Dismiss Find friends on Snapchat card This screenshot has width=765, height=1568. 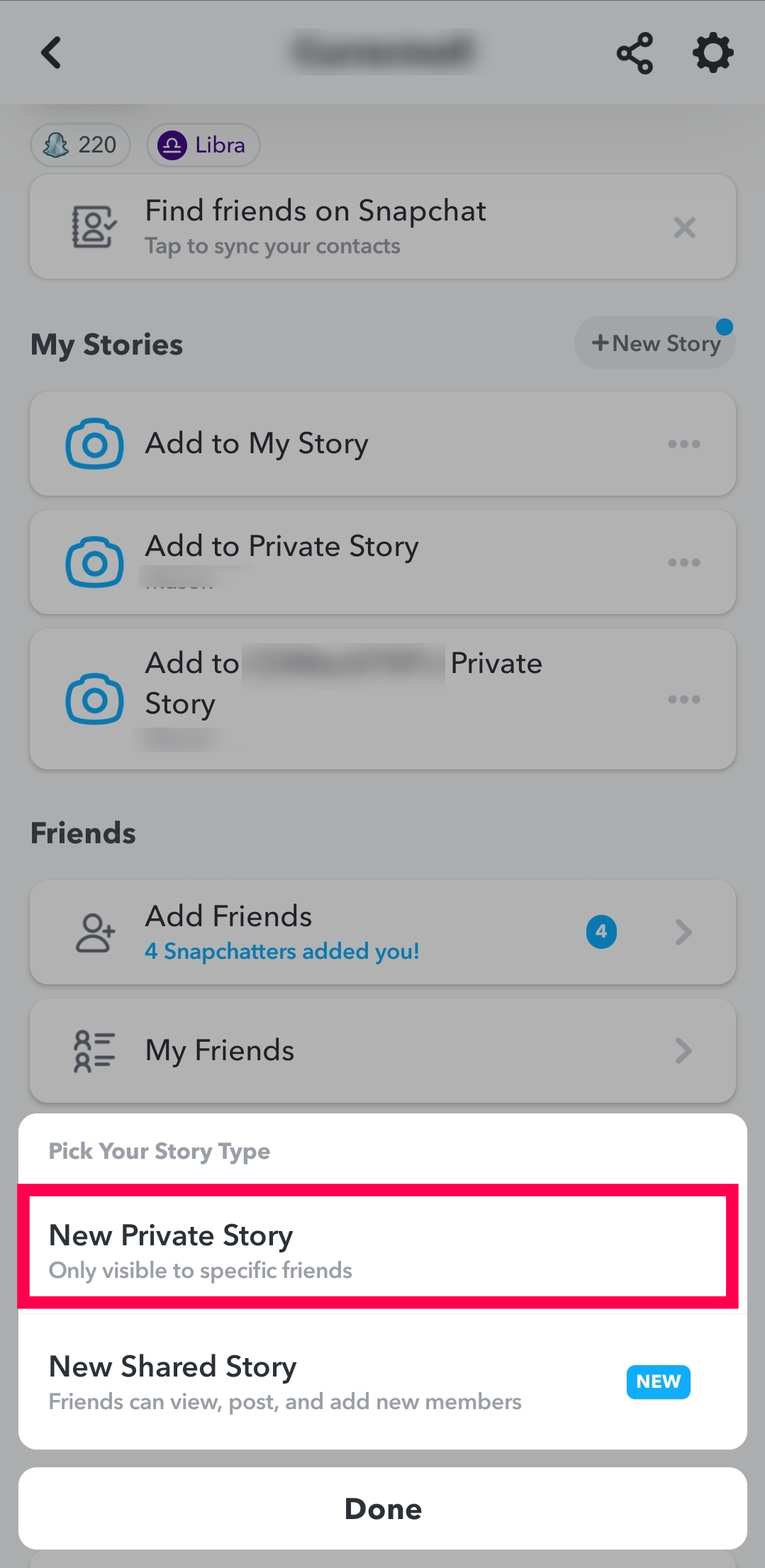tap(684, 228)
